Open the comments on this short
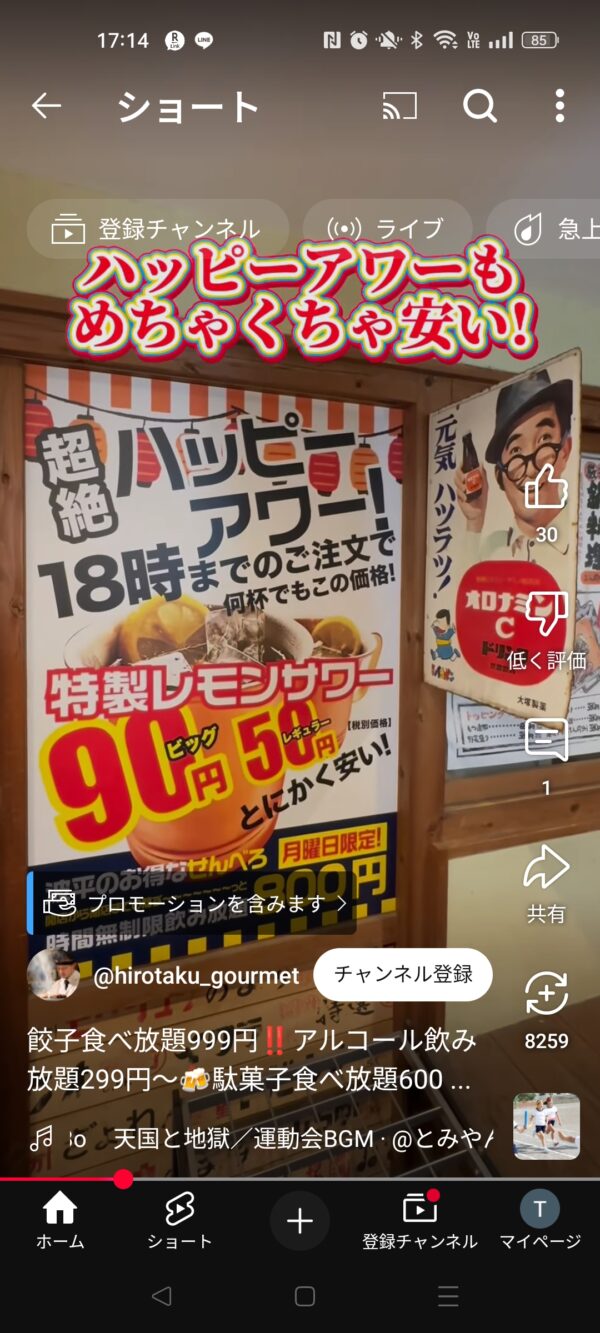The image size is (600, 1333). click(546, 741)
